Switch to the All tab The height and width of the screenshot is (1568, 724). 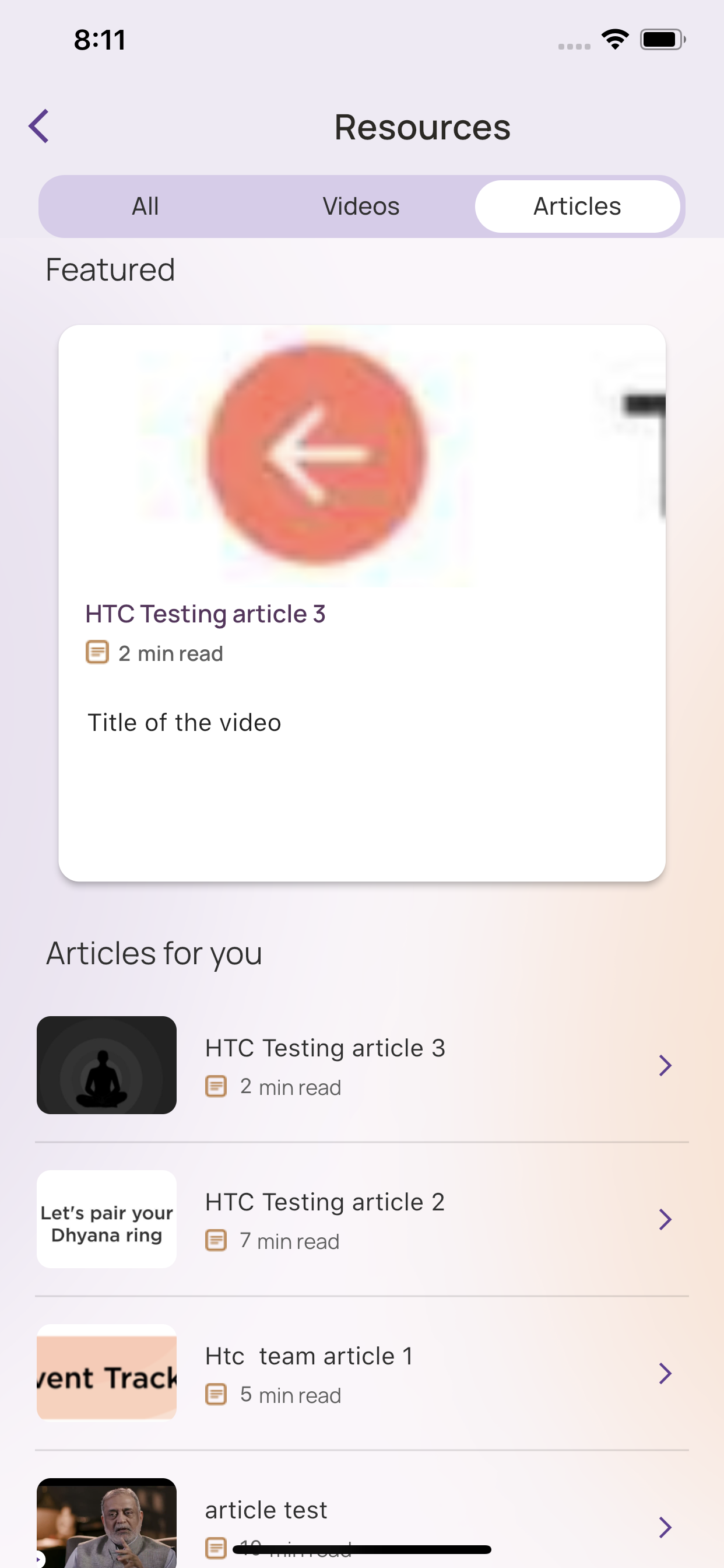coord(145,206)
